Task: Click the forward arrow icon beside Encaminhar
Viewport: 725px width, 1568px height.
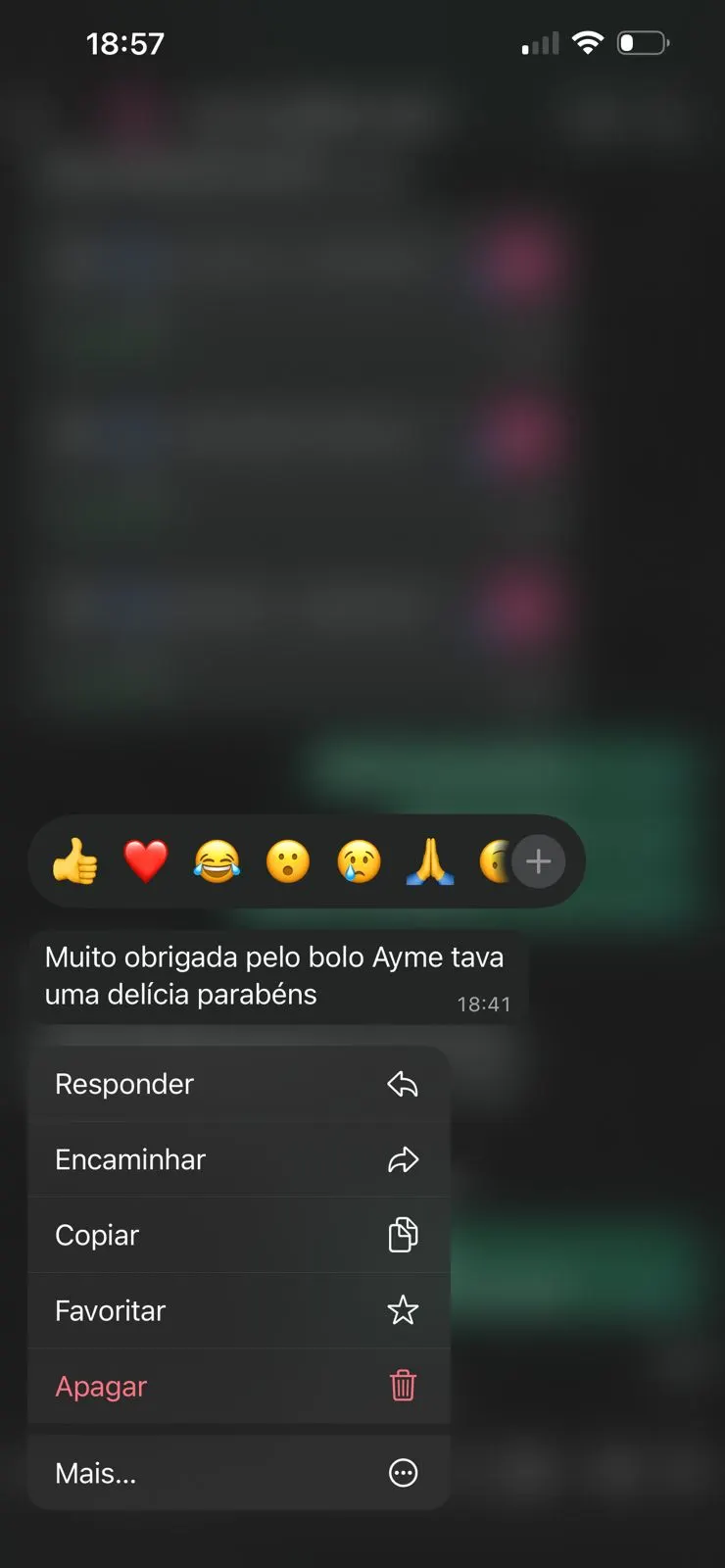Action: 403,1159
